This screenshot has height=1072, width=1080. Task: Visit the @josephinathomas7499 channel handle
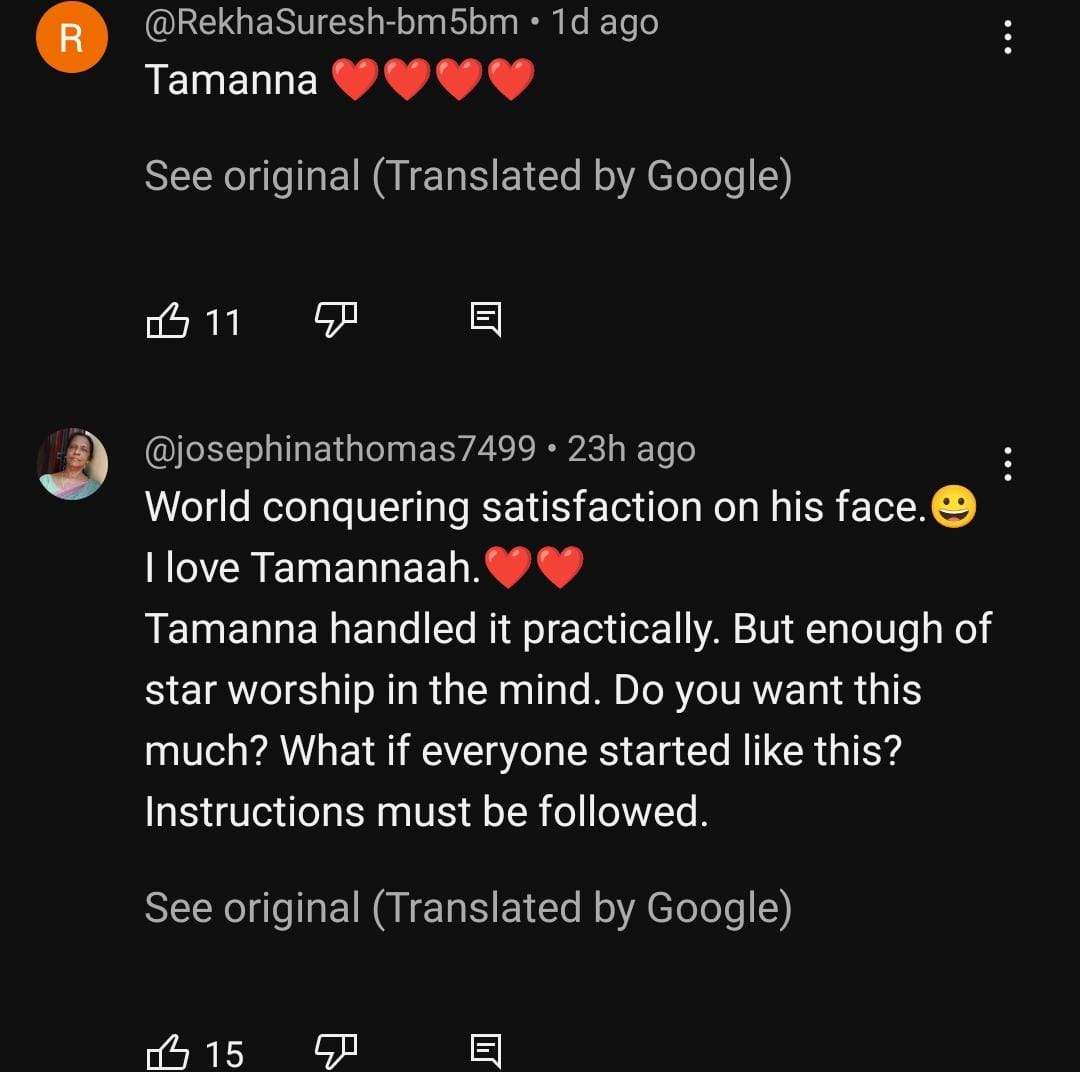pos(340,449)
